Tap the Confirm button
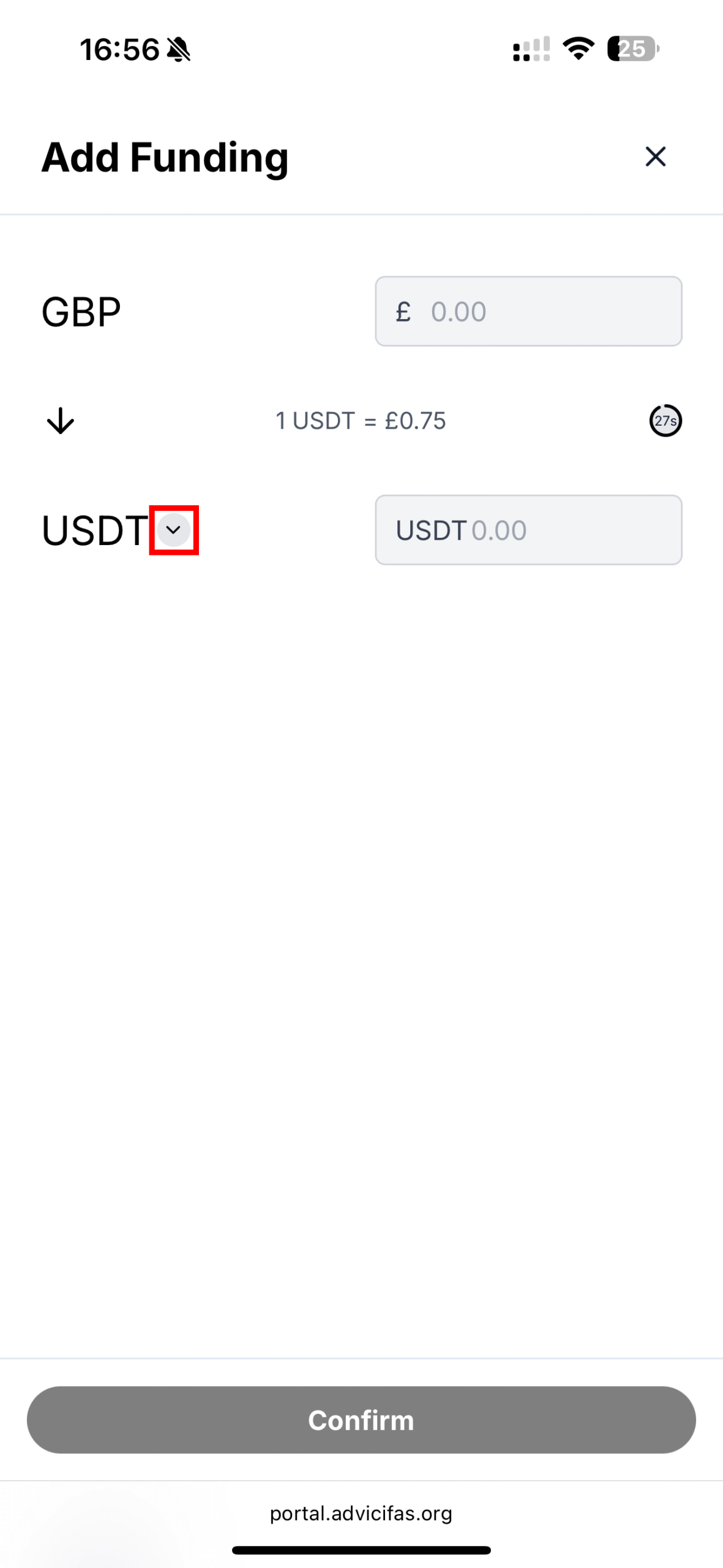 point(361,1420)
